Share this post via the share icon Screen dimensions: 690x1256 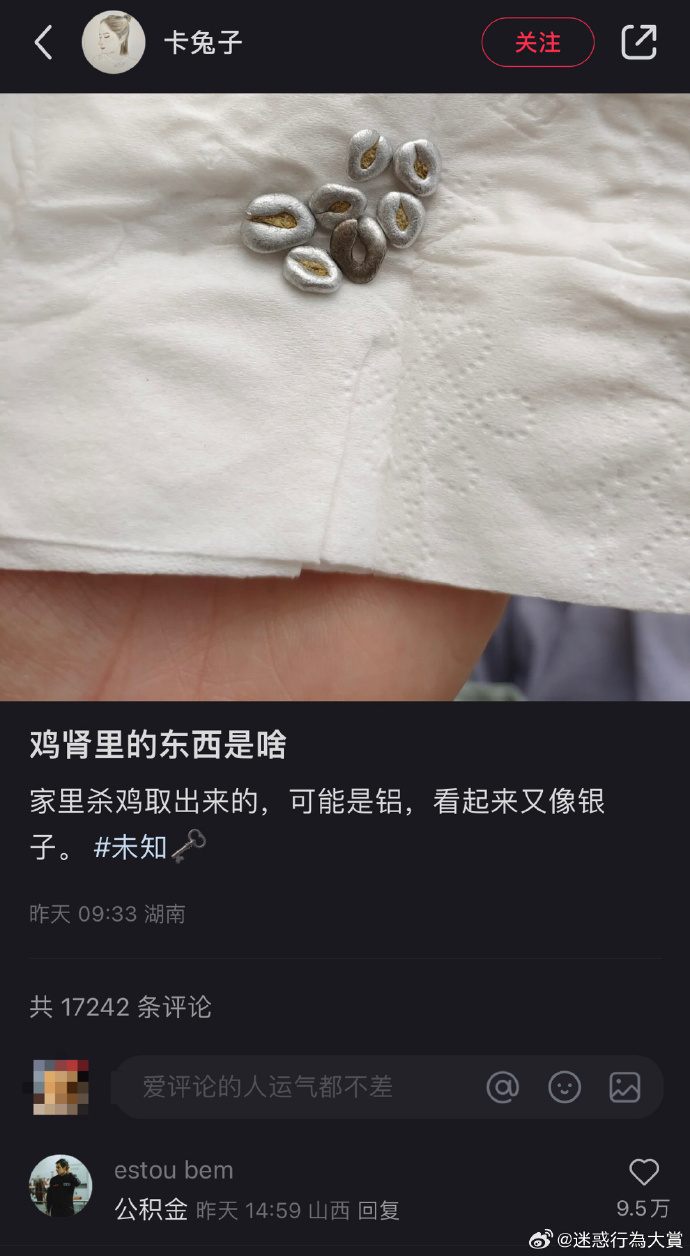638,42
